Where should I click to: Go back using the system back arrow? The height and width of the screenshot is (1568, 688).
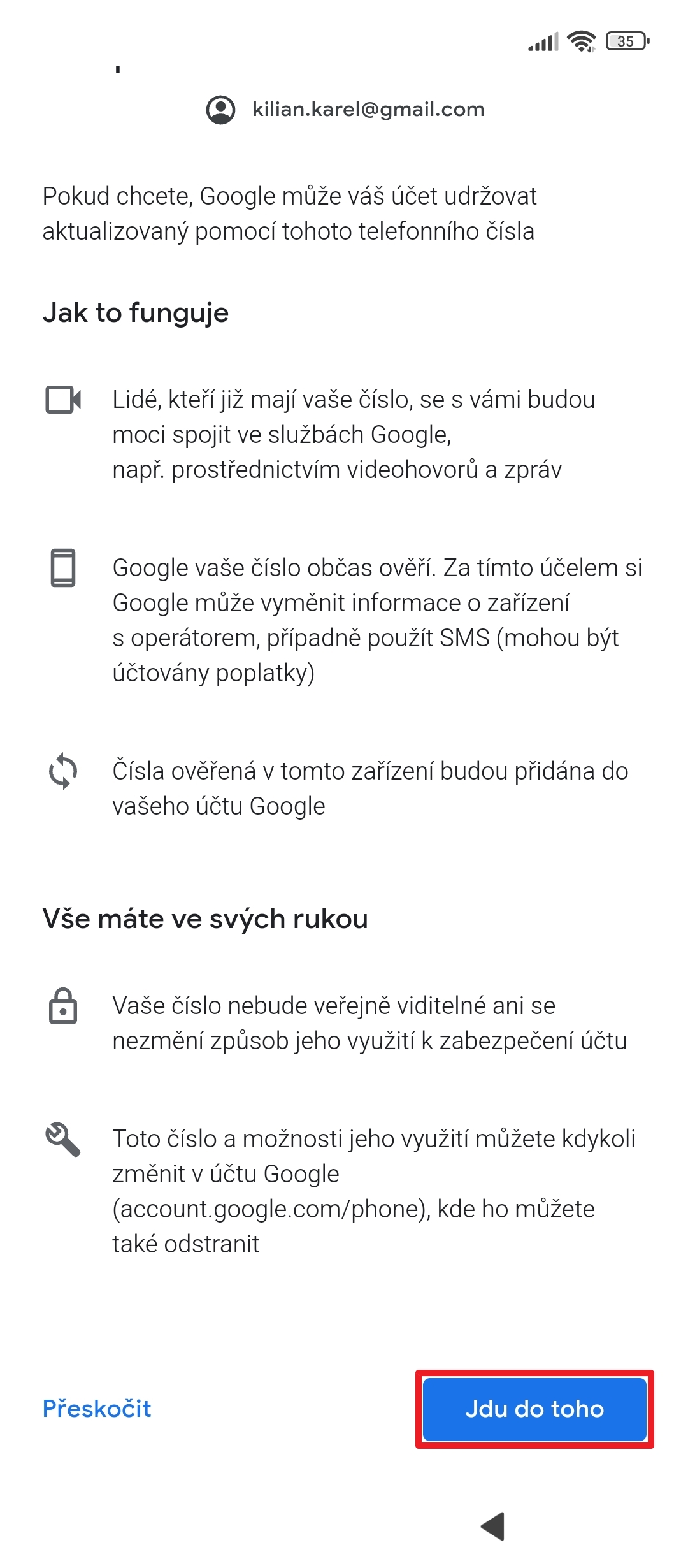(x=492, y=1526)
